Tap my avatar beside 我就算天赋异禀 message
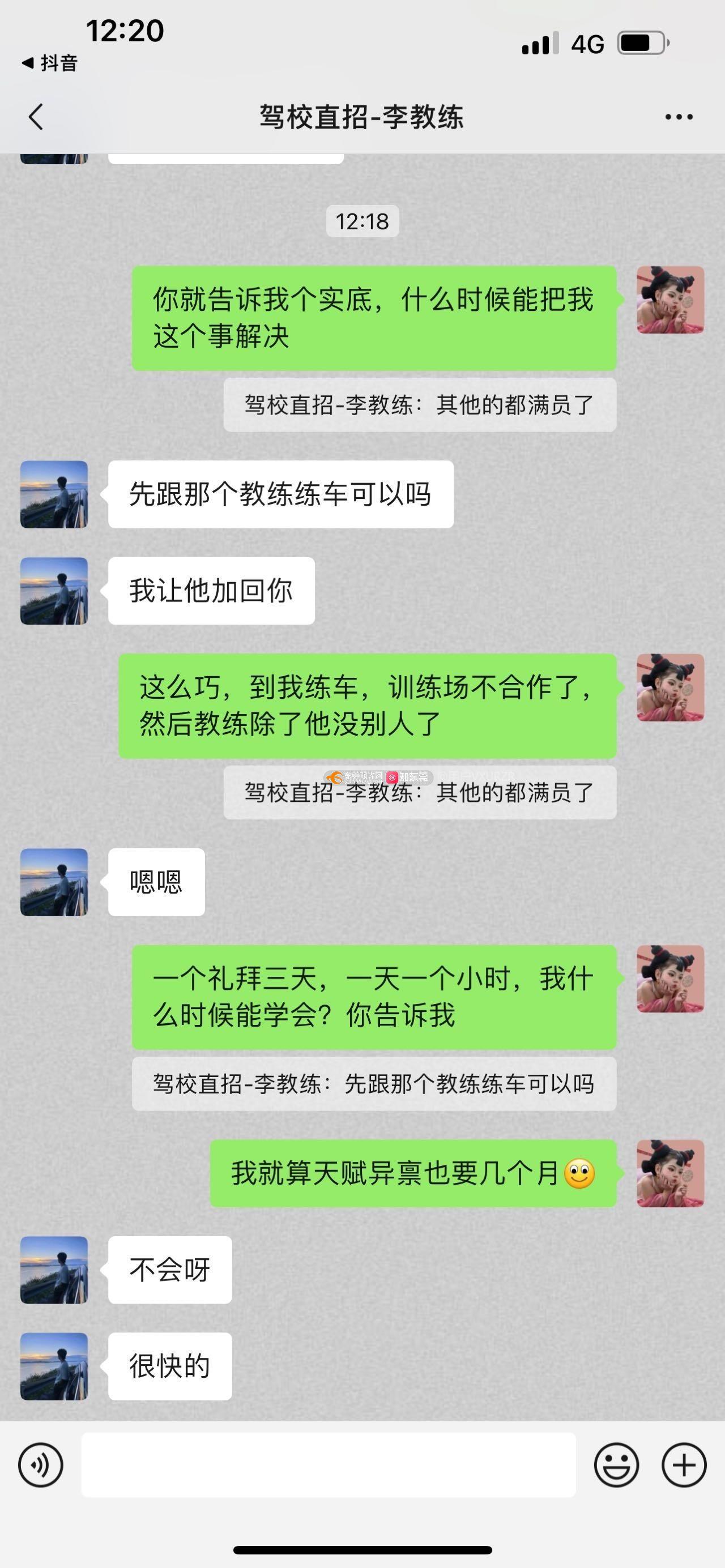 click(x=670, y=1173)
